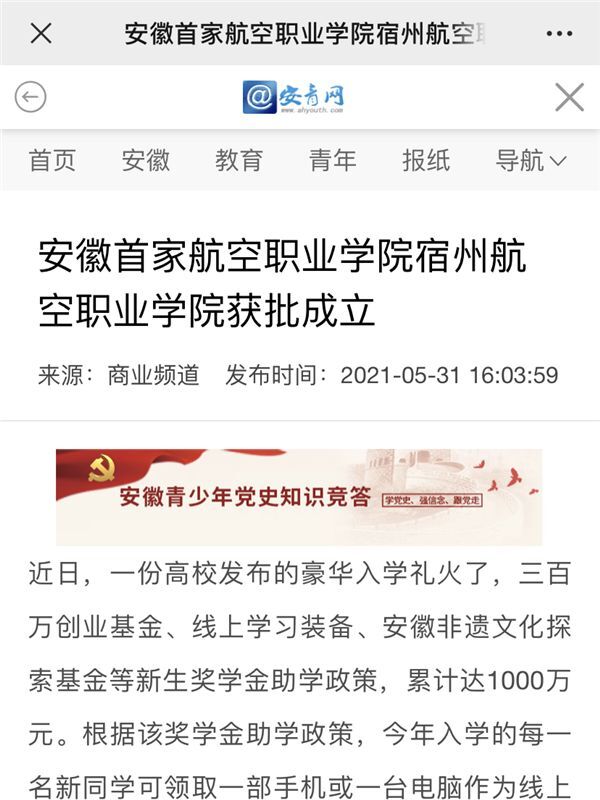This screenshot has height=800, width=600.
Task: Select the 教育 tab
Action: point(239,160)
